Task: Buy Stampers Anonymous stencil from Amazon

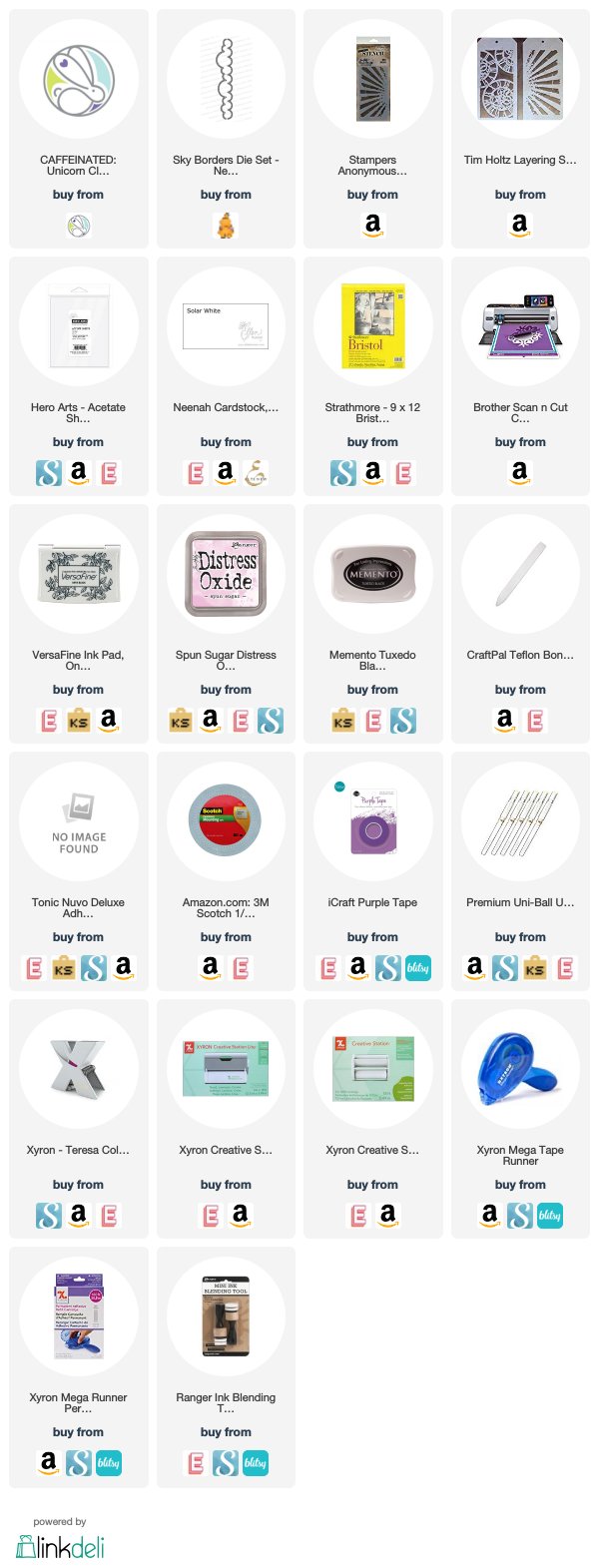Action: 372,226
